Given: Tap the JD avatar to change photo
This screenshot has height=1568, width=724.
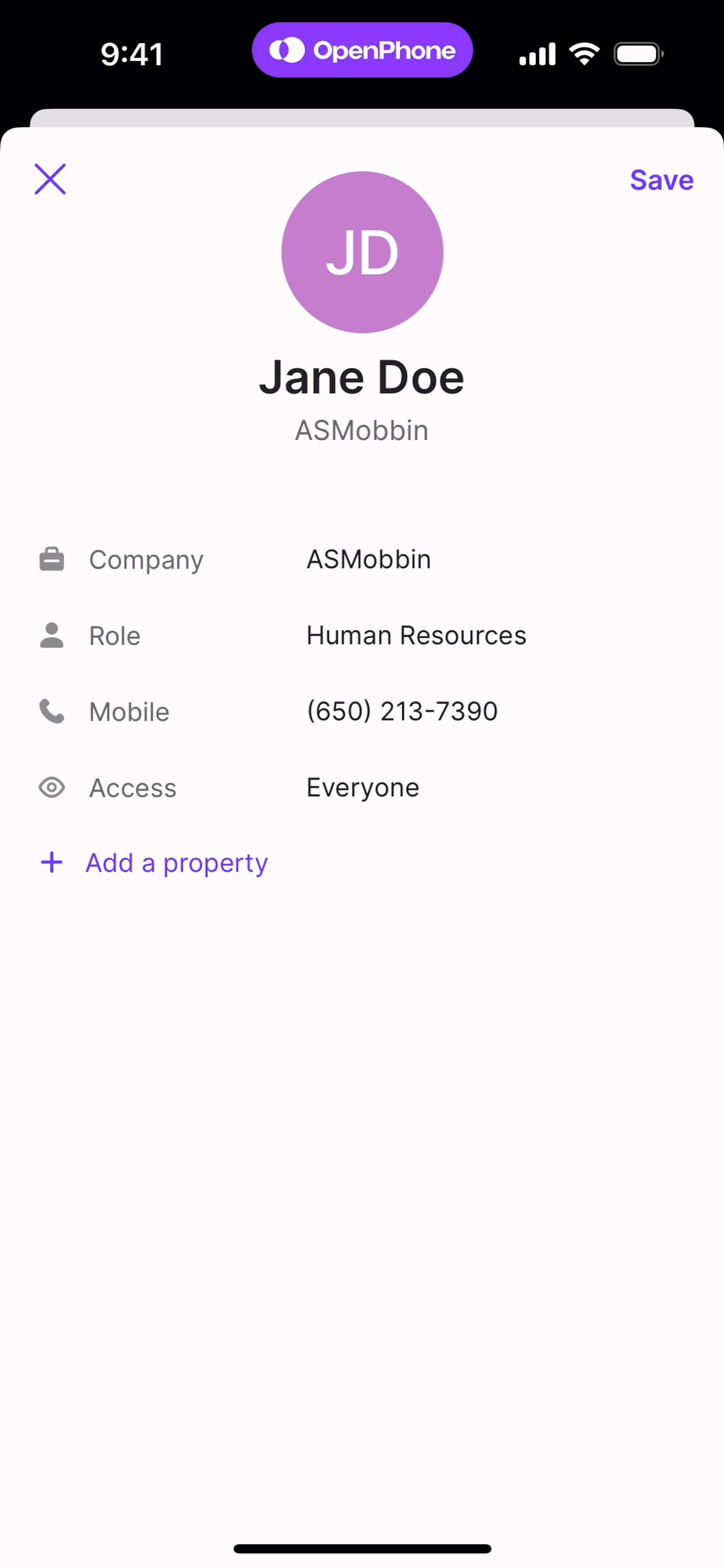Looking at the screenshot, I should (x=362, y=252).
